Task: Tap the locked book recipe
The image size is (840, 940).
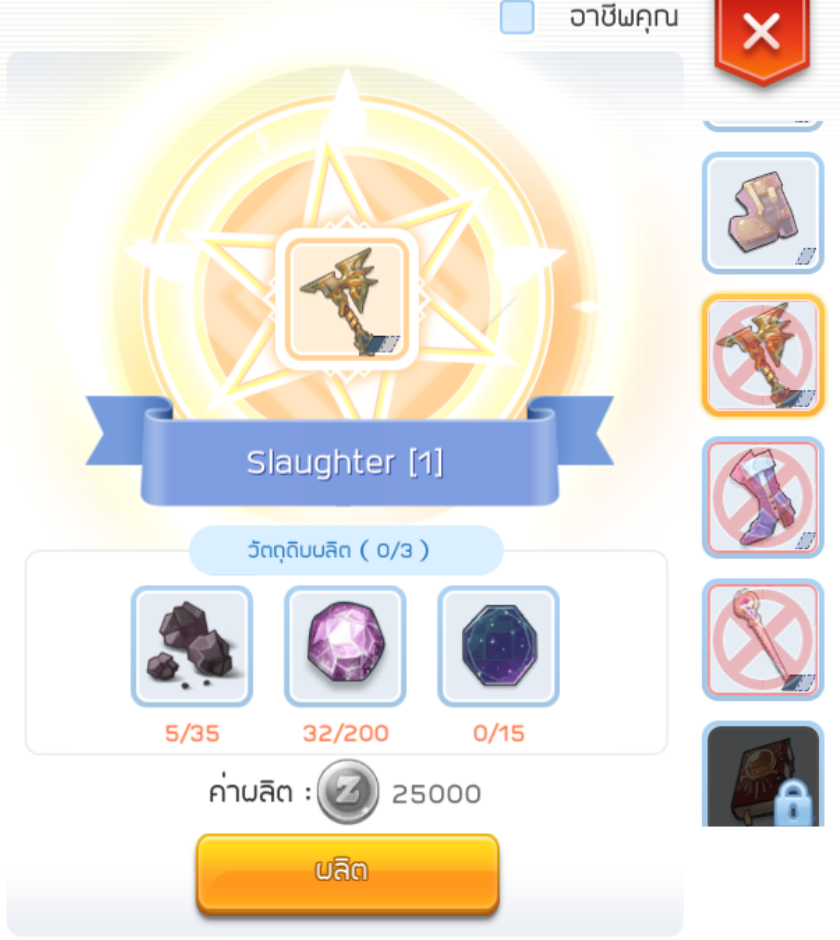Action: [762, 776]
